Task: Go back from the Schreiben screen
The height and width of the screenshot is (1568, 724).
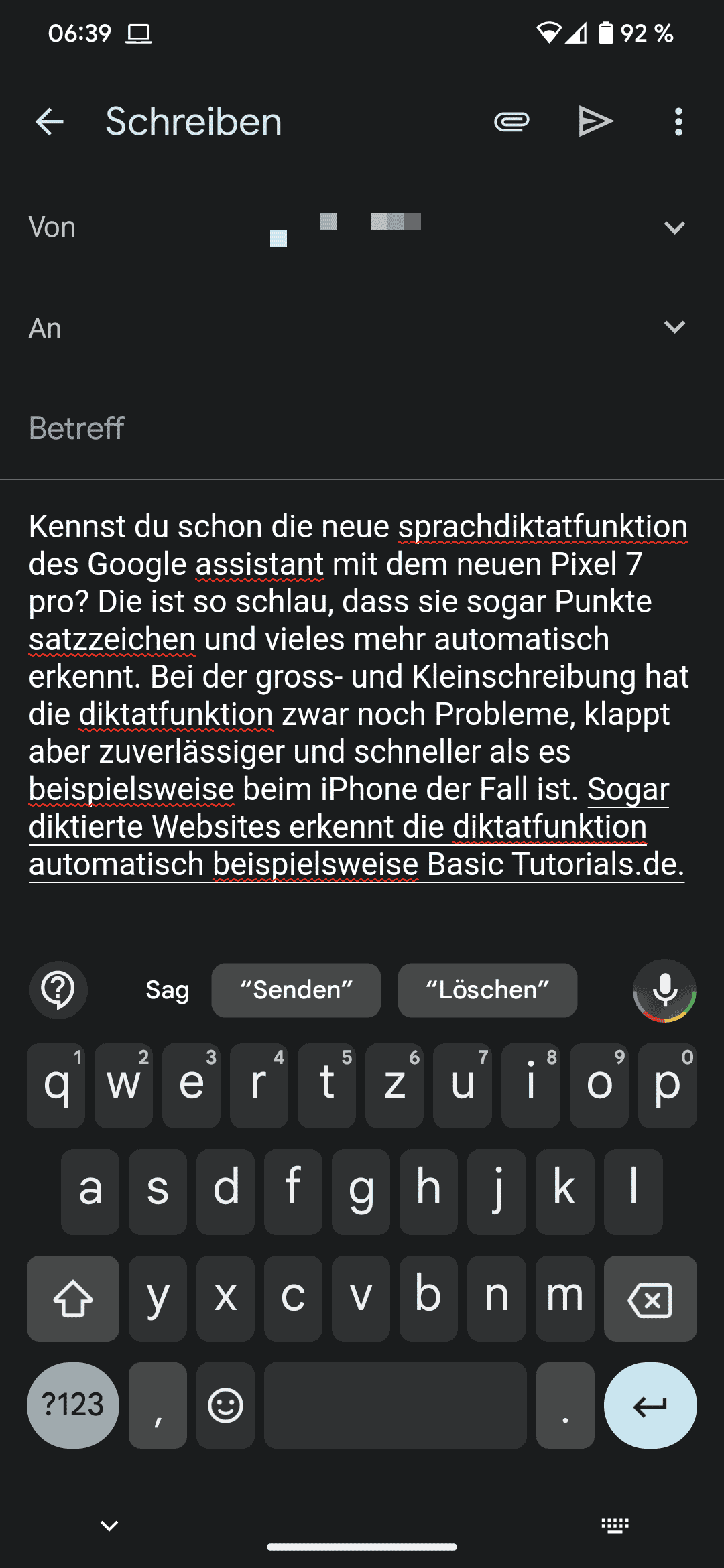Action: pos(50,122)
